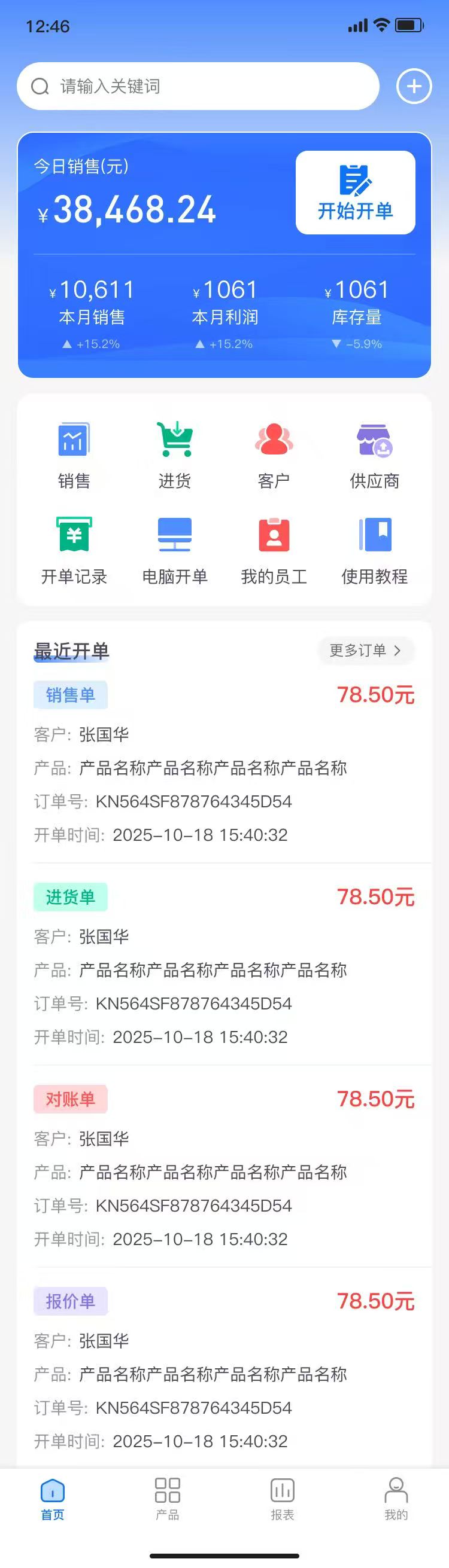Open 开单记录 order records
The image size is (449, 1568).
74,551
